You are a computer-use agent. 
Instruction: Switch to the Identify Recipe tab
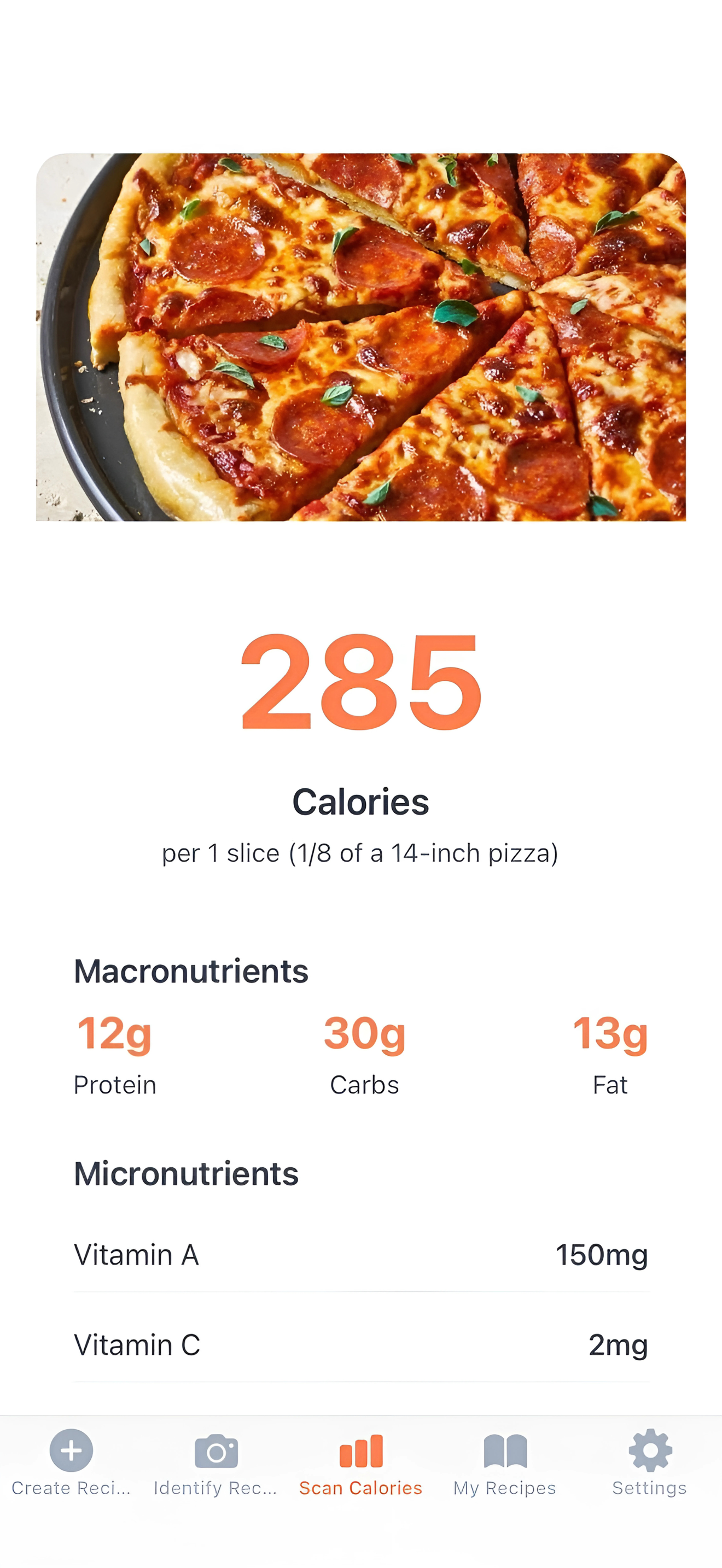[x=216, y=1461]
